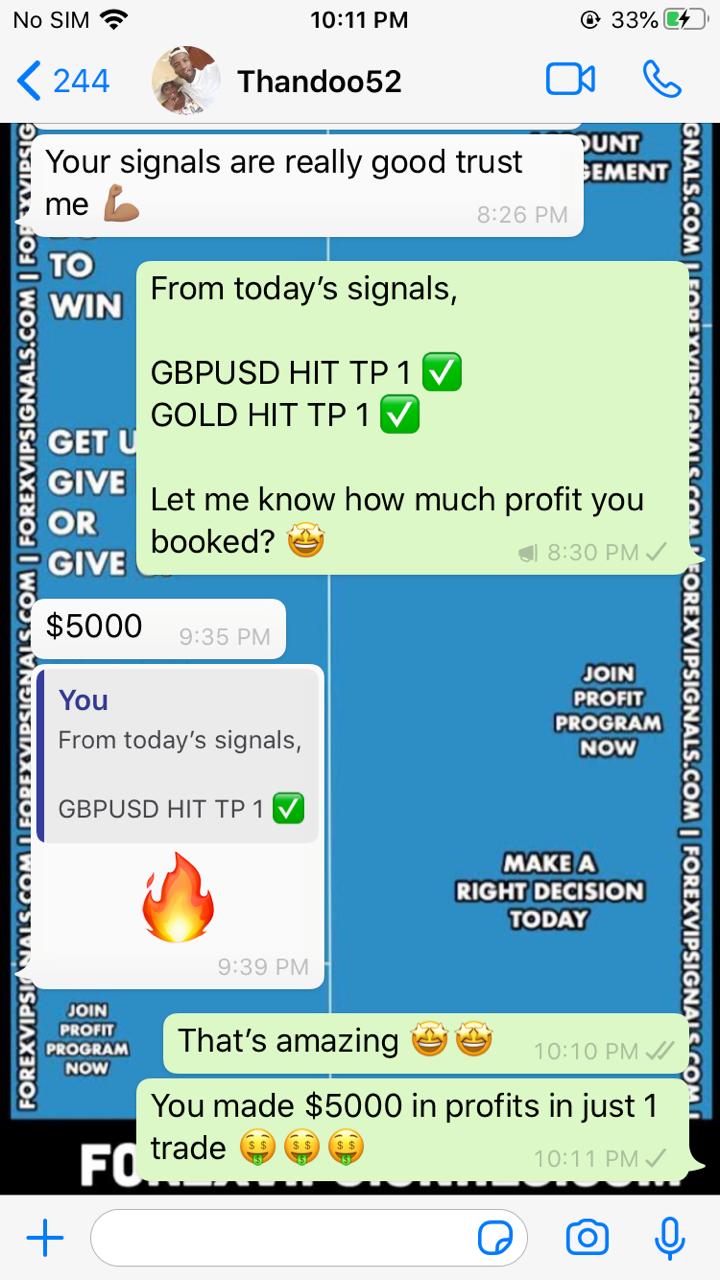The width and height of the screenshot is (720, 1280).
Task: Open Thandoo52's contact profile
Action: pyautogui.click(x=318, y=81)
